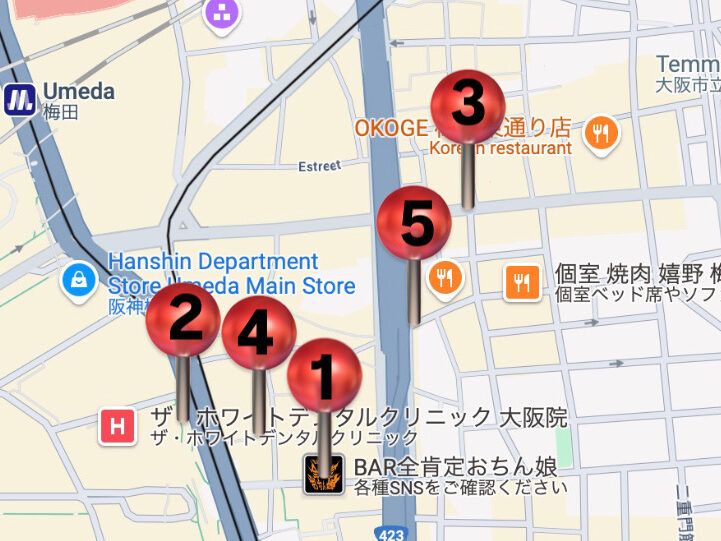Viewport: 721px width, 541px height.
Task: Open the OKOGE Korean restaurant marker
Action: 601,133
